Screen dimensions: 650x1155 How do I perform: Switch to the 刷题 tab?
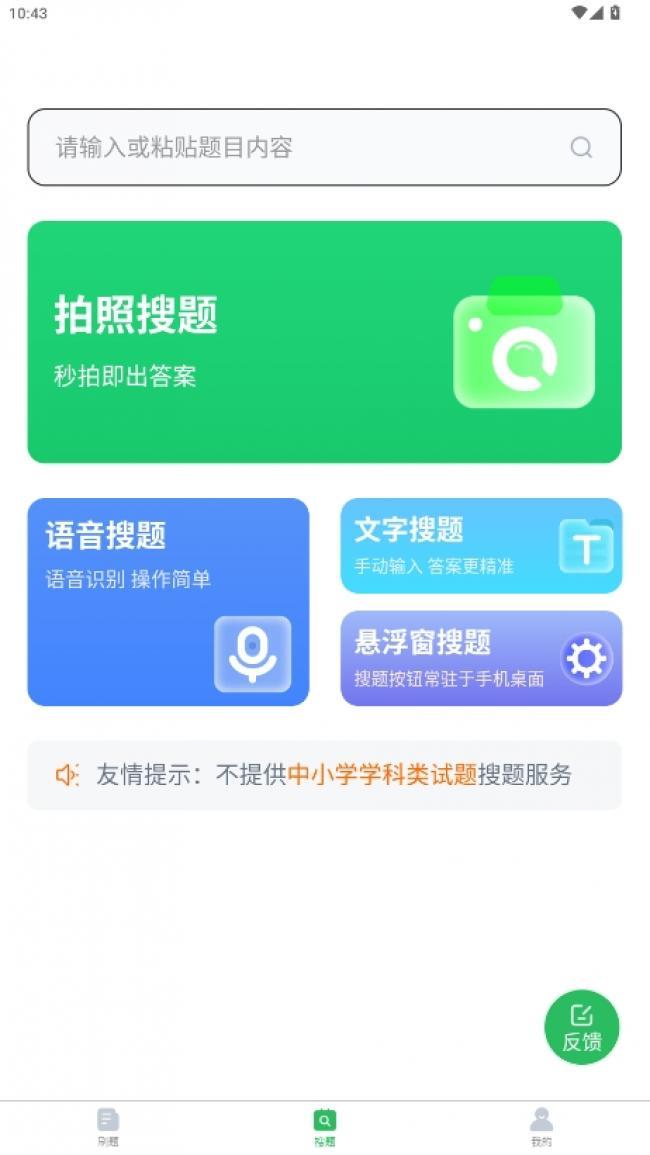click(x=108, y=1128)
